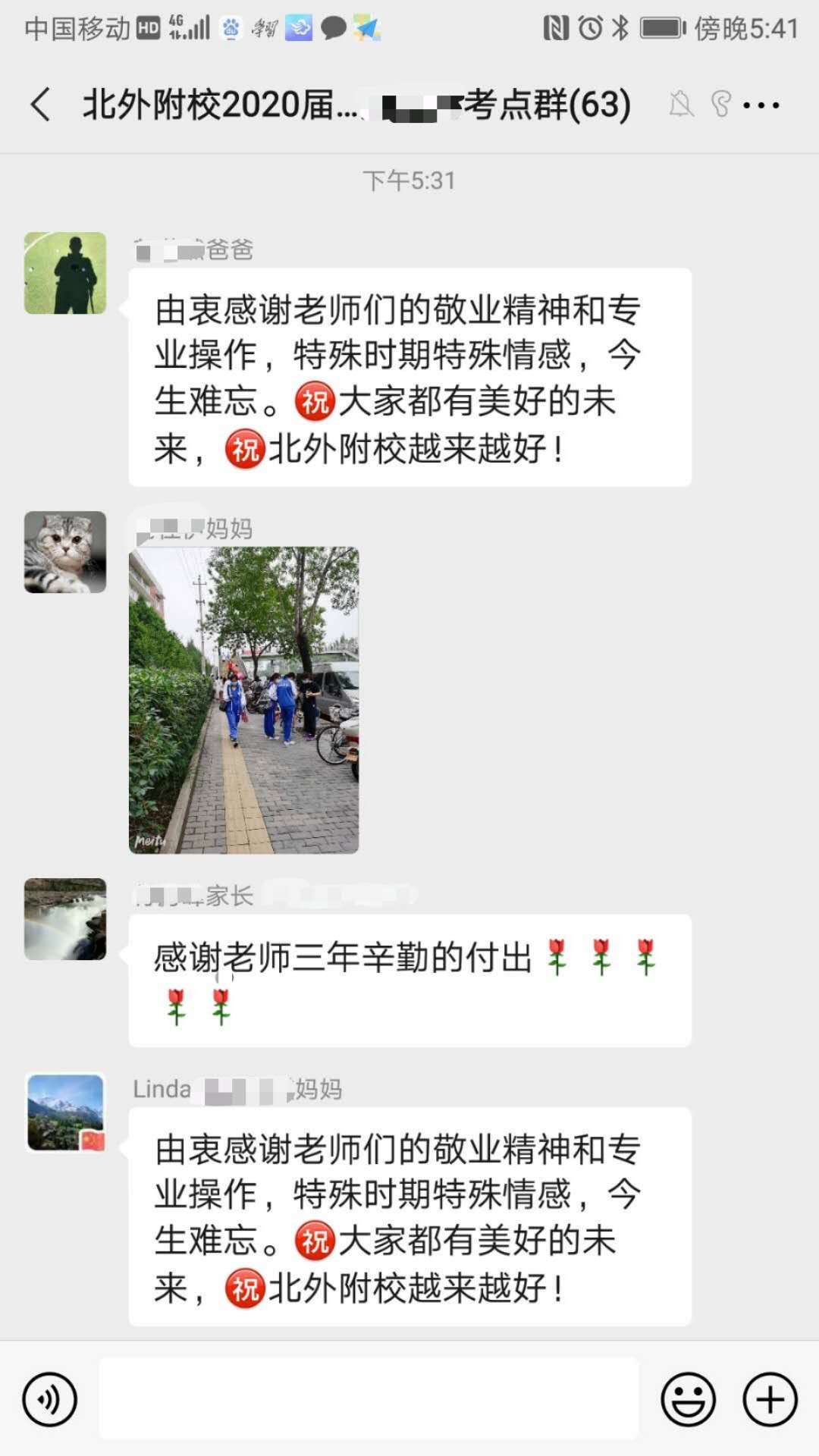Open the plus attachment menu

coord(770,1399)
